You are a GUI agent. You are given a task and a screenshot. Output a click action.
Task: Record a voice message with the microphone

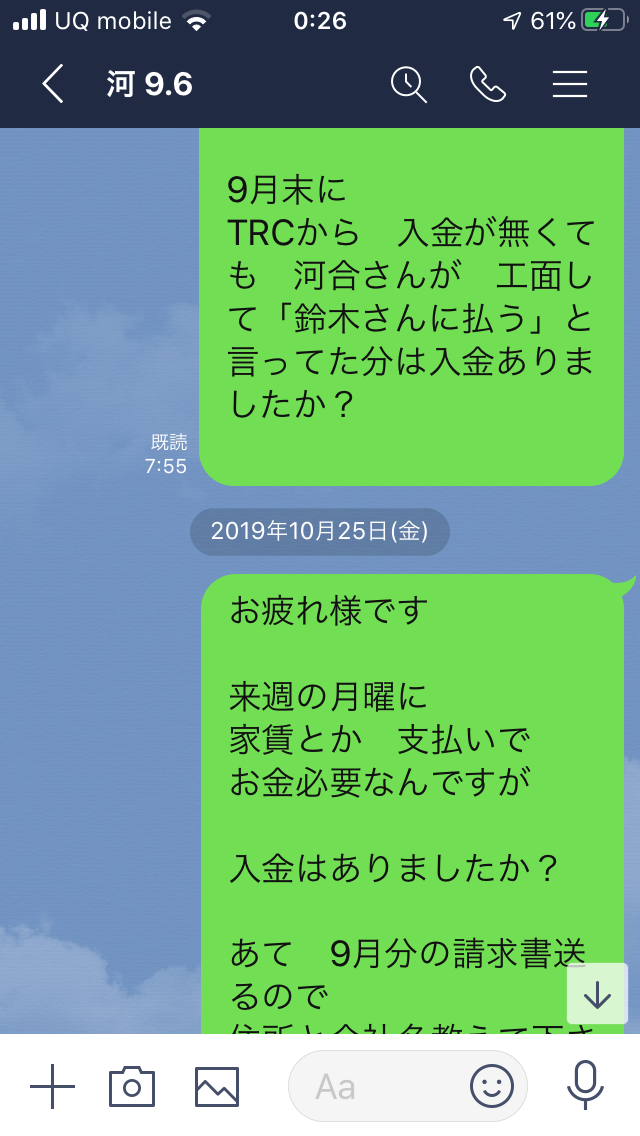pos(584,1086)
